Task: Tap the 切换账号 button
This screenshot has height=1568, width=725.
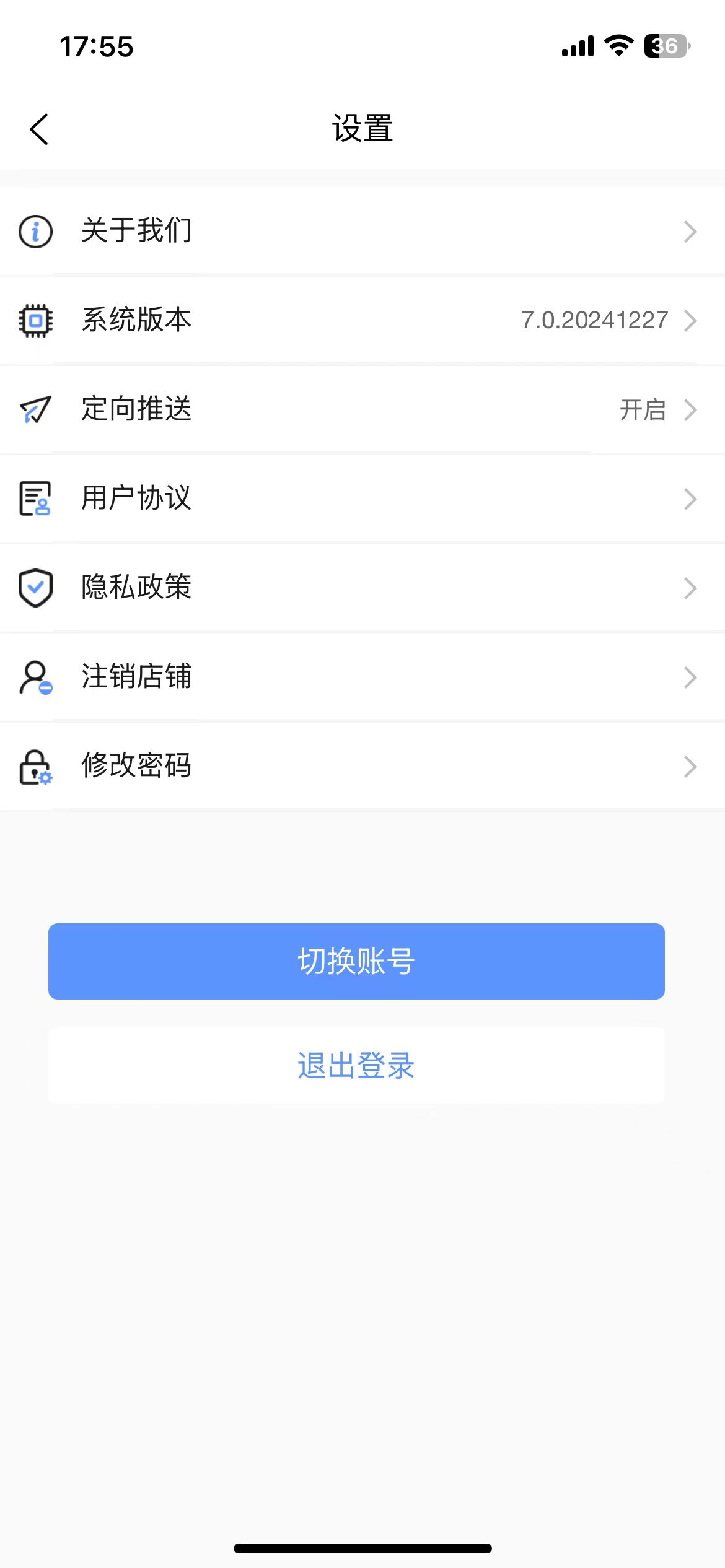Action: pyautogui.click(x=356, y=961)
